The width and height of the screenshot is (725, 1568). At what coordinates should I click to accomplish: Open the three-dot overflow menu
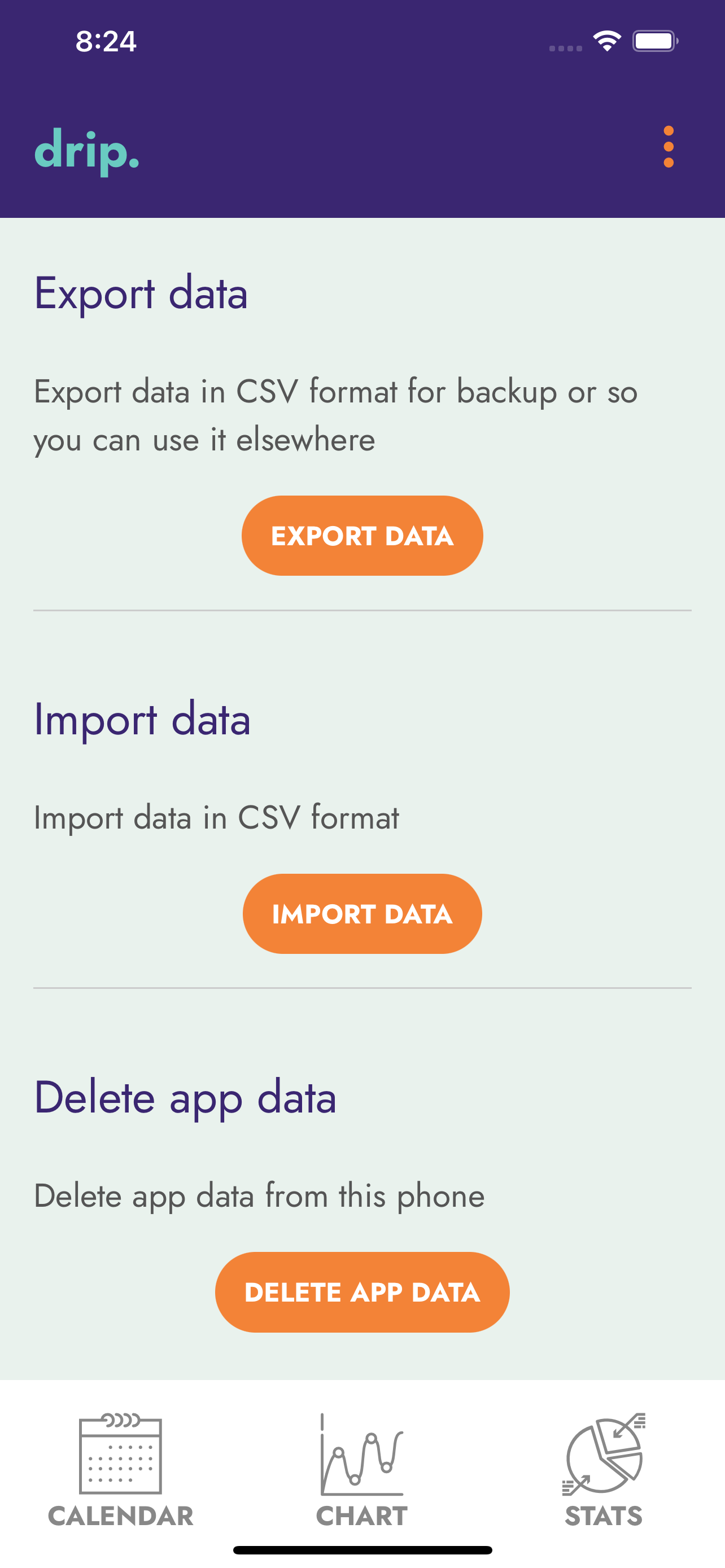[x=669, y=147]
